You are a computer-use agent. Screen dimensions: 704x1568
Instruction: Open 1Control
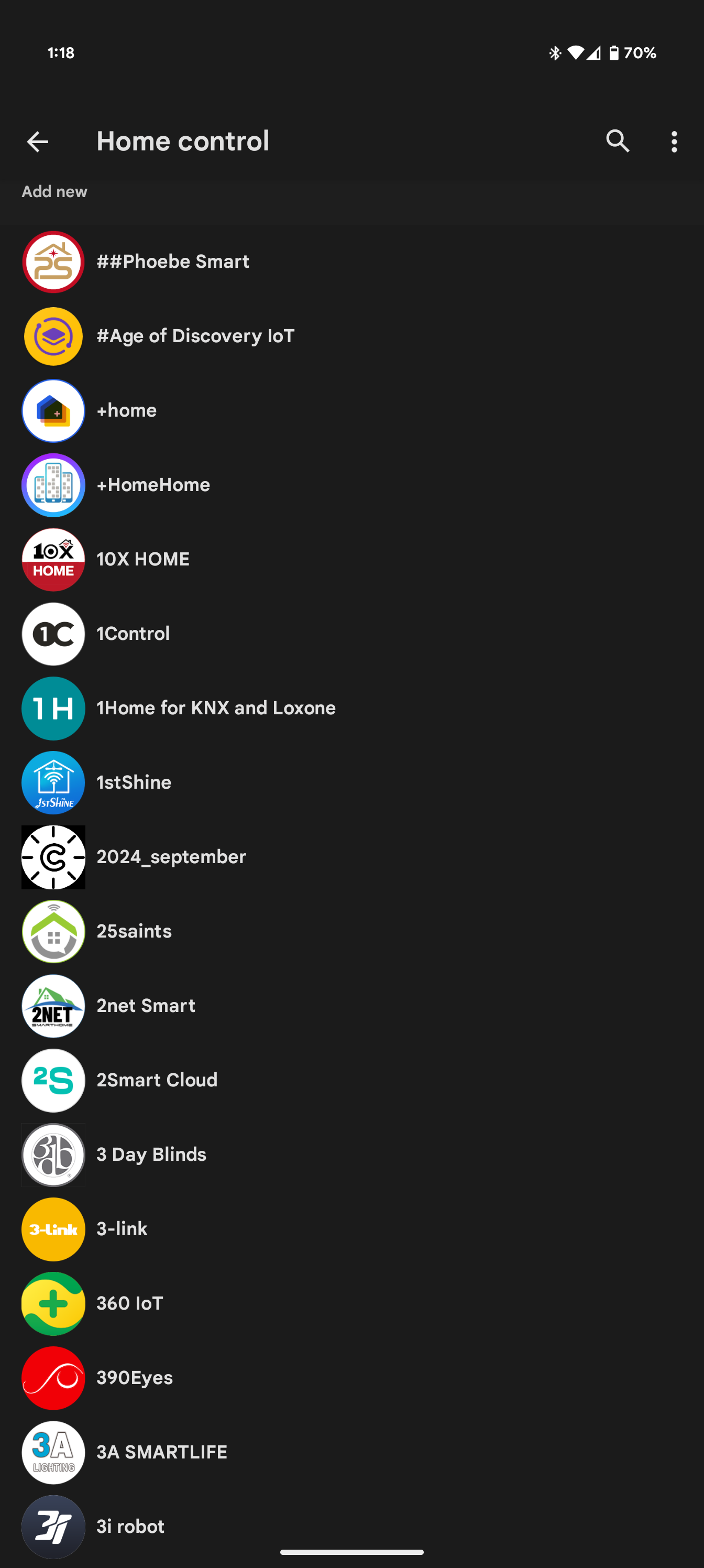click(x=351, y=634)
